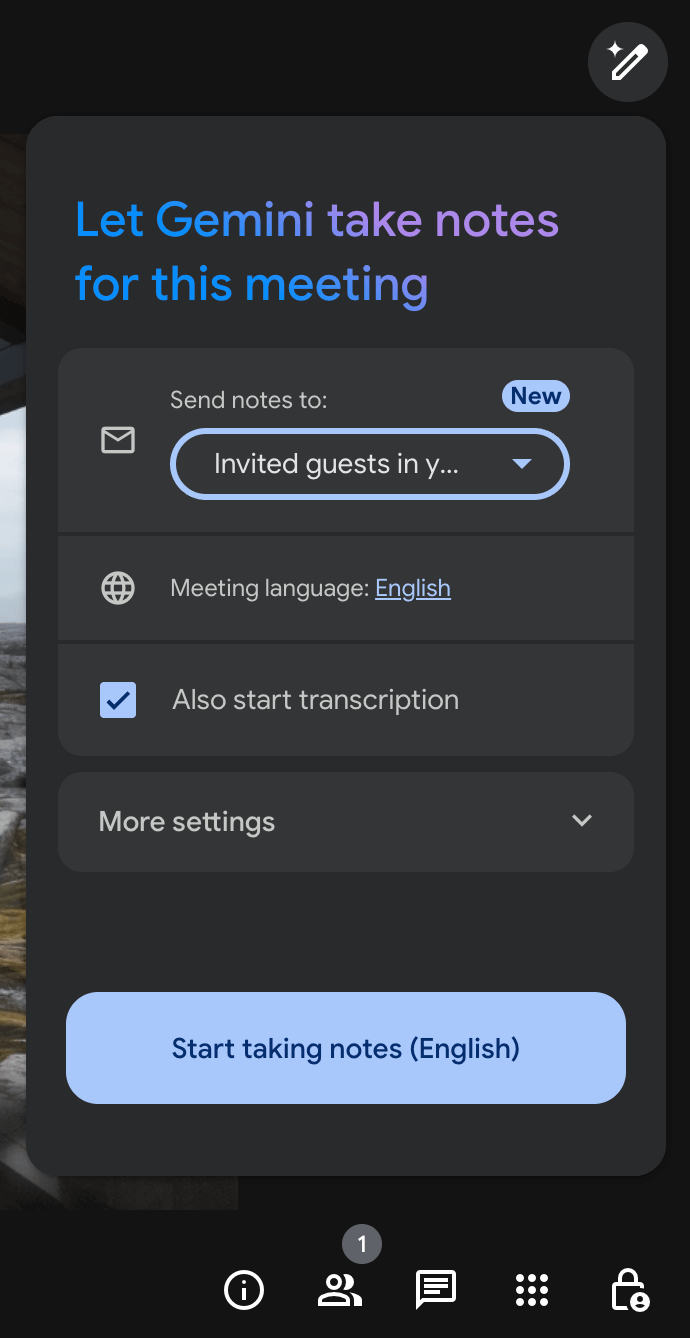Open meeting details info icon
The width and height of the screenshot is (690, 1338).
pyautogui.click(x=244, y=1290)
